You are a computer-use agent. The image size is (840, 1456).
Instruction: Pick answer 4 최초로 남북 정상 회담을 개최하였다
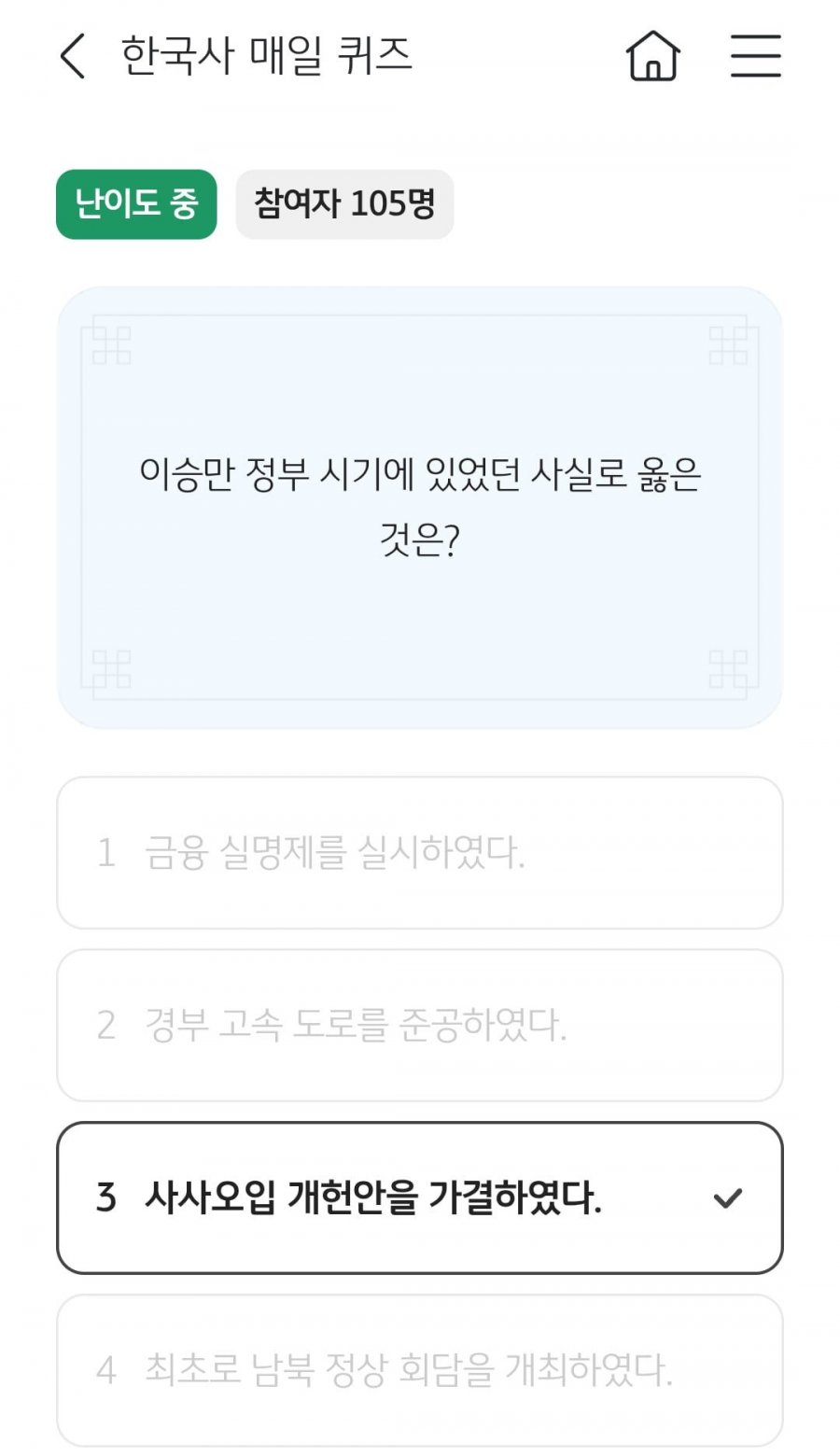coord(419,1369)
